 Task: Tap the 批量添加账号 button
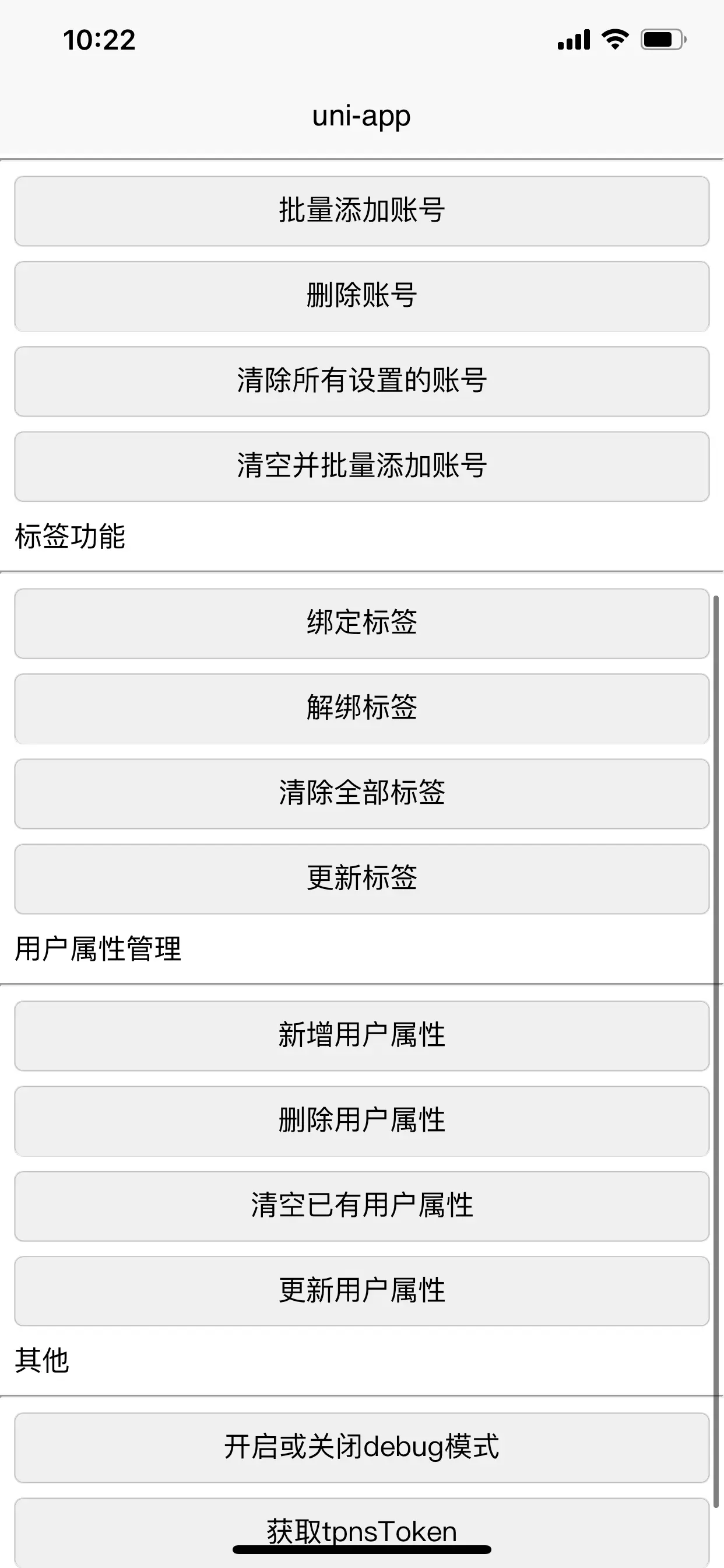pyautogui.click(x=362, y=211)
